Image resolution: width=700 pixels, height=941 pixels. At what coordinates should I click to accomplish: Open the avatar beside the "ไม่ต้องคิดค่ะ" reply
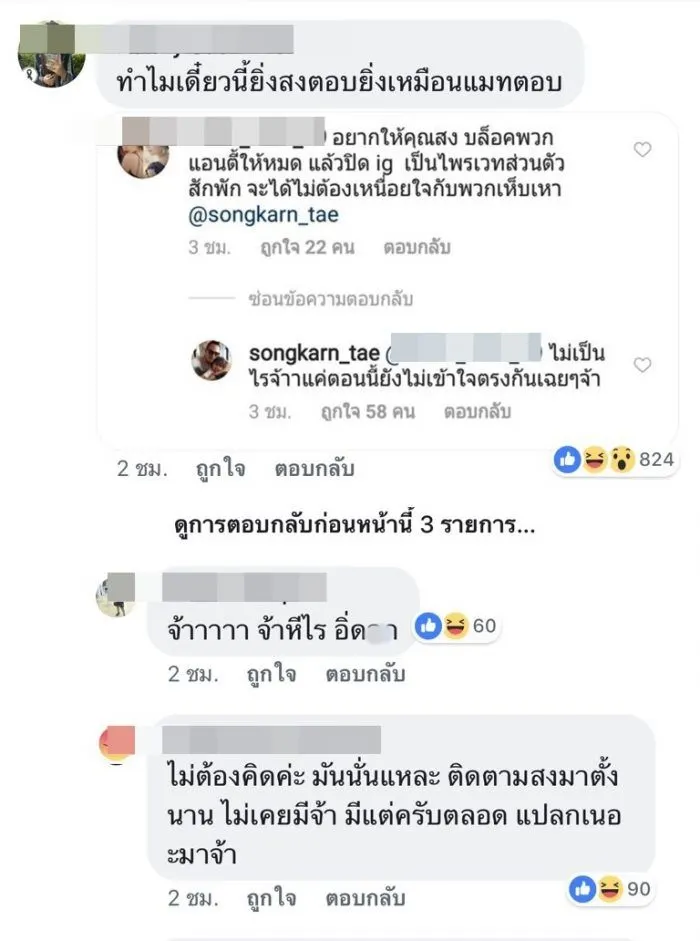(x=116, y=745)
